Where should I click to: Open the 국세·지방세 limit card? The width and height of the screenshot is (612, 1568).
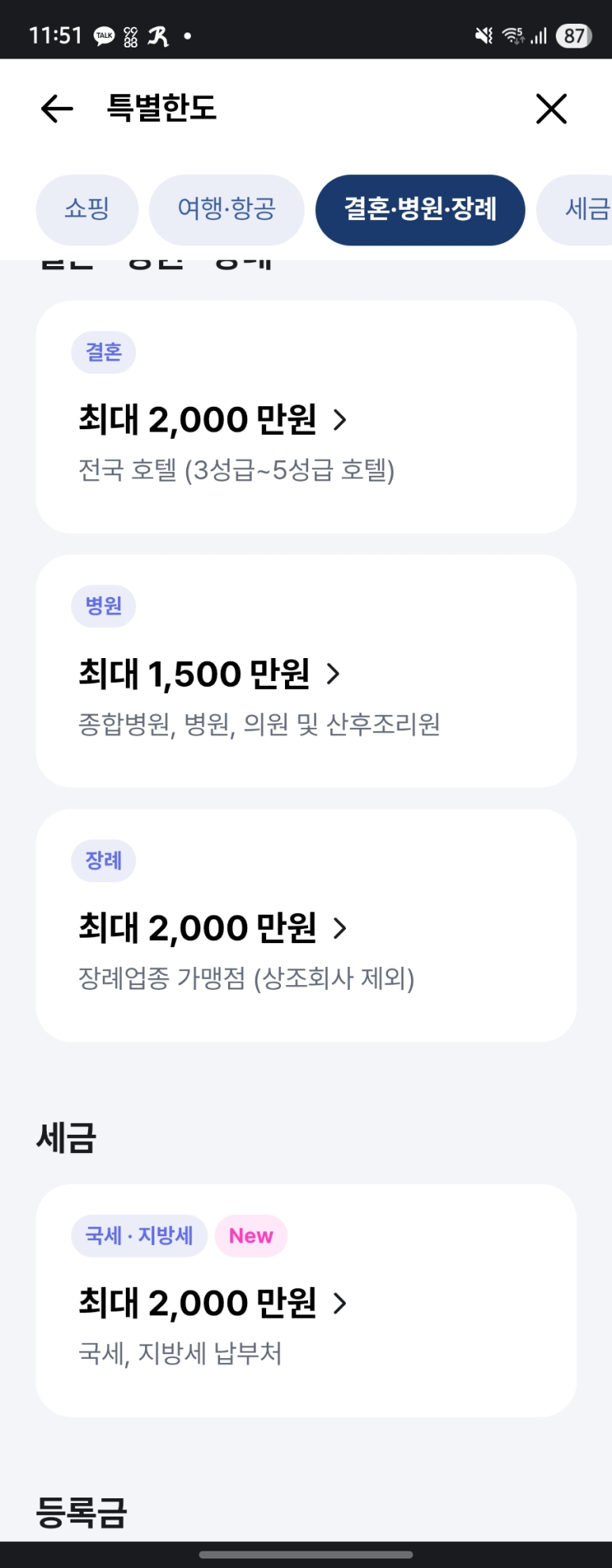[306, 1301]
